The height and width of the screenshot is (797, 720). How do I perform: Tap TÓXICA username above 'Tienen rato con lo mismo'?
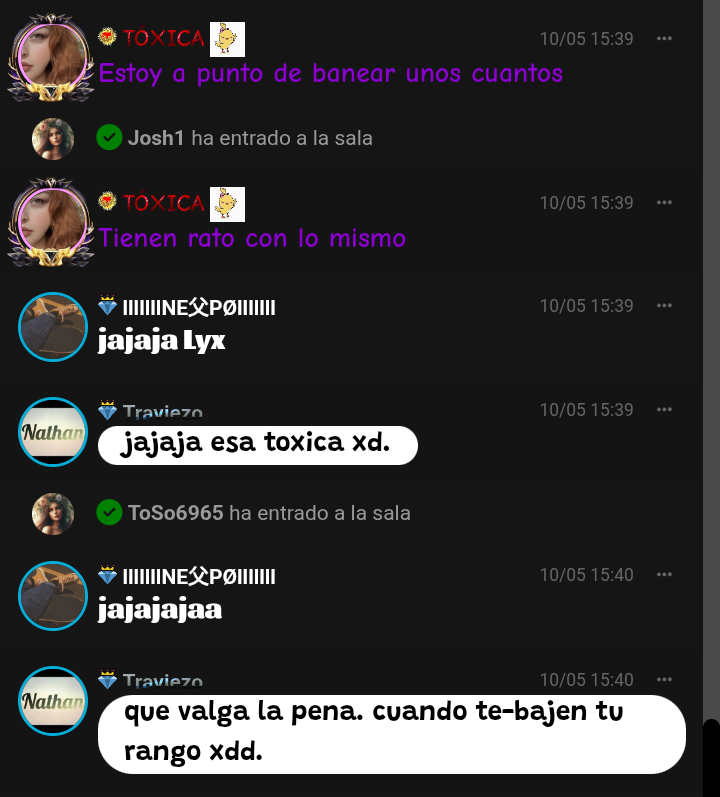tap(164, 203)
